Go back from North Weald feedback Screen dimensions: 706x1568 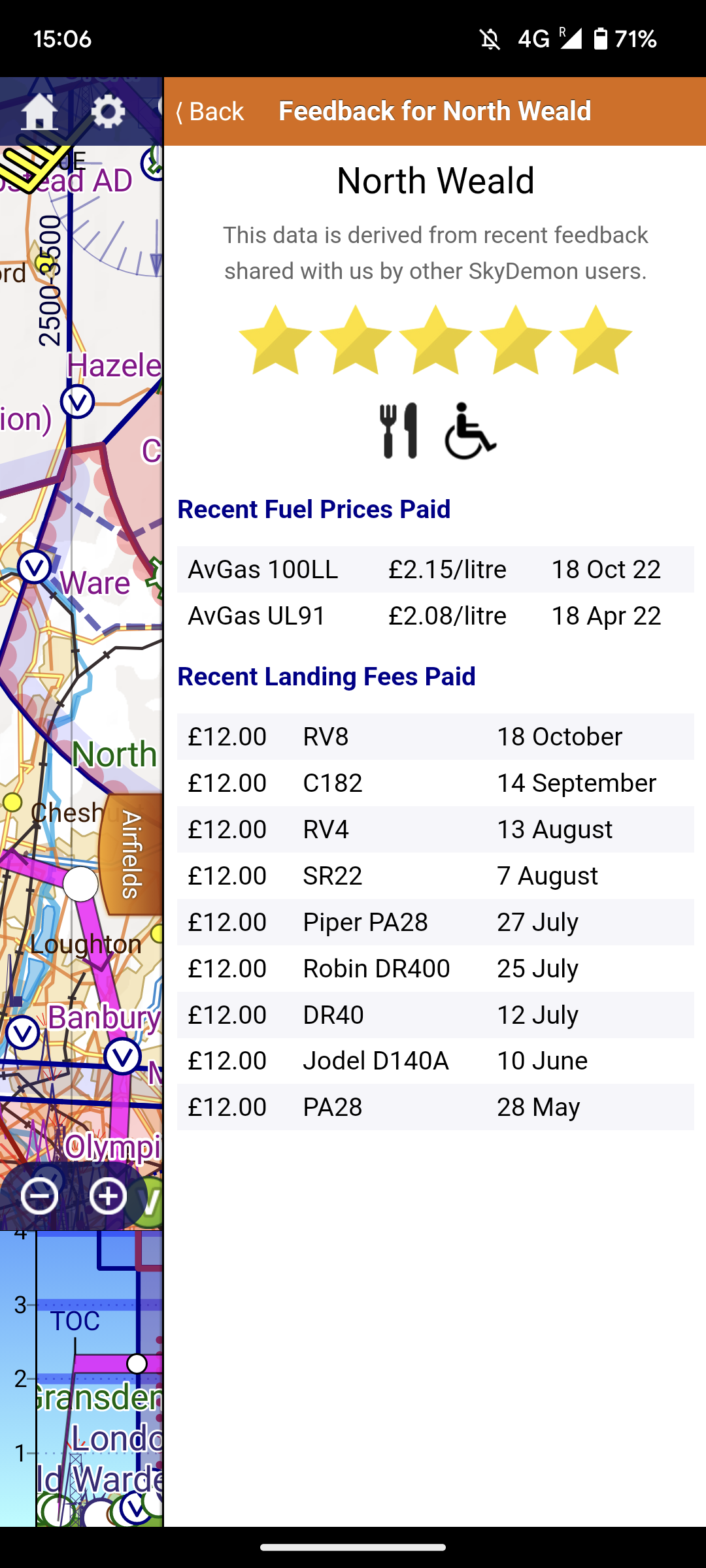point(210,112)
